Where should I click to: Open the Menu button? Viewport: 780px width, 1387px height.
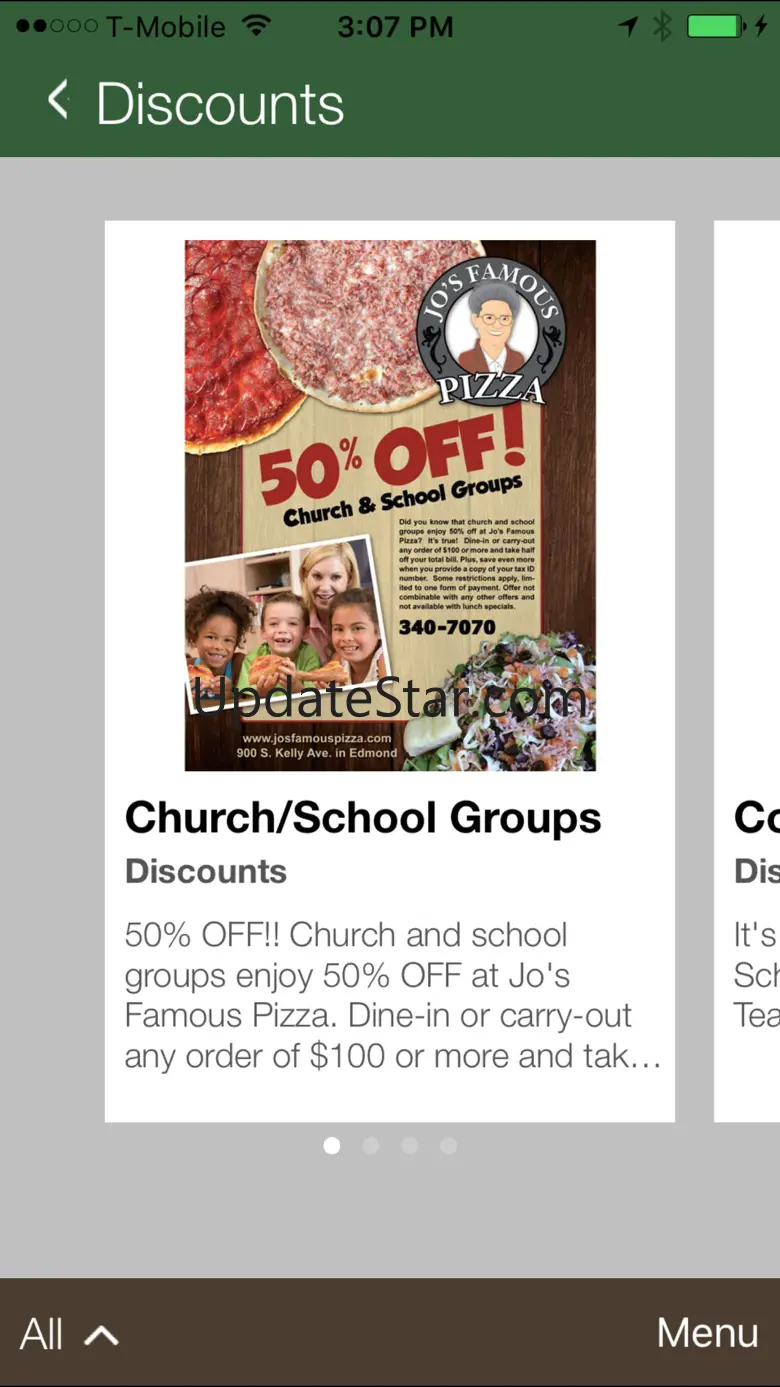coord(707,1332)
